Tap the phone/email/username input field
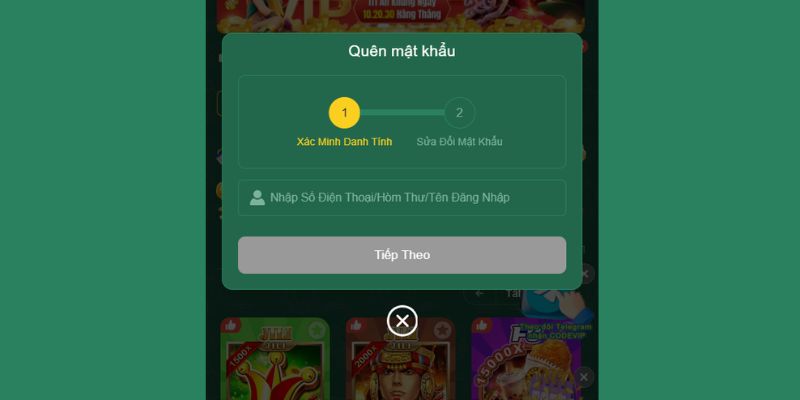 click(x=402, y=198)
